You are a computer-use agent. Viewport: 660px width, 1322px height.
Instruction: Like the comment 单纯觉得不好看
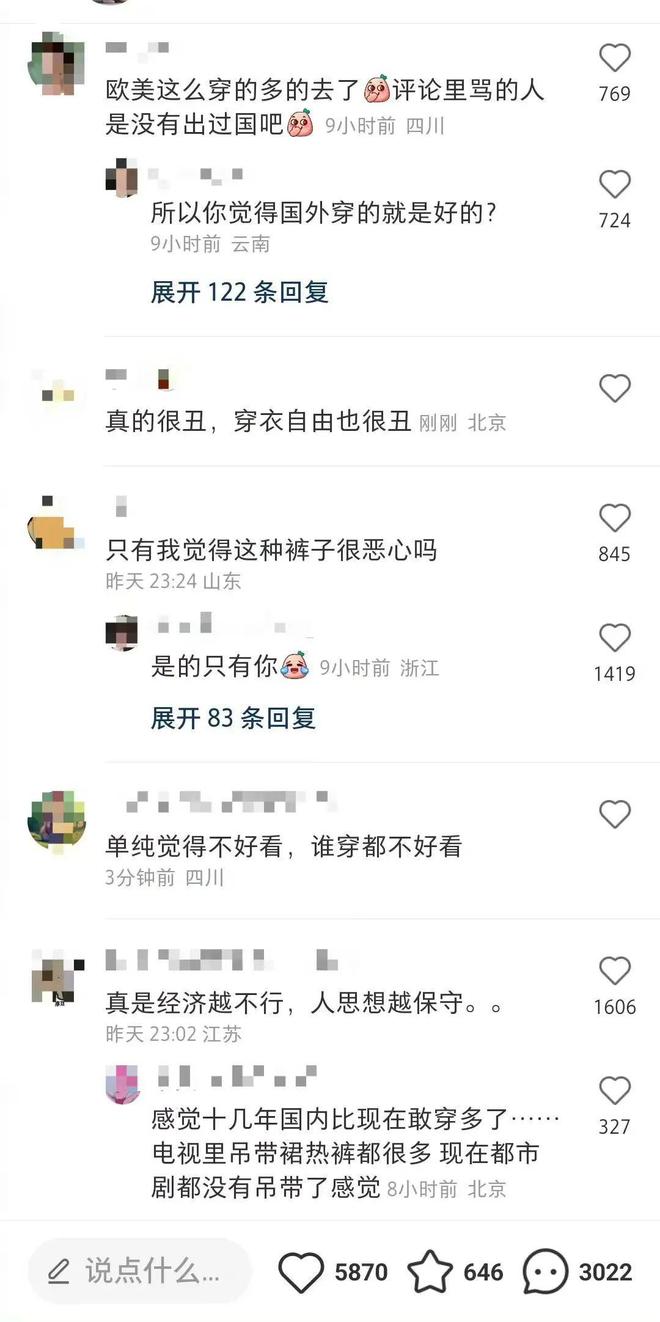[614, 815]
